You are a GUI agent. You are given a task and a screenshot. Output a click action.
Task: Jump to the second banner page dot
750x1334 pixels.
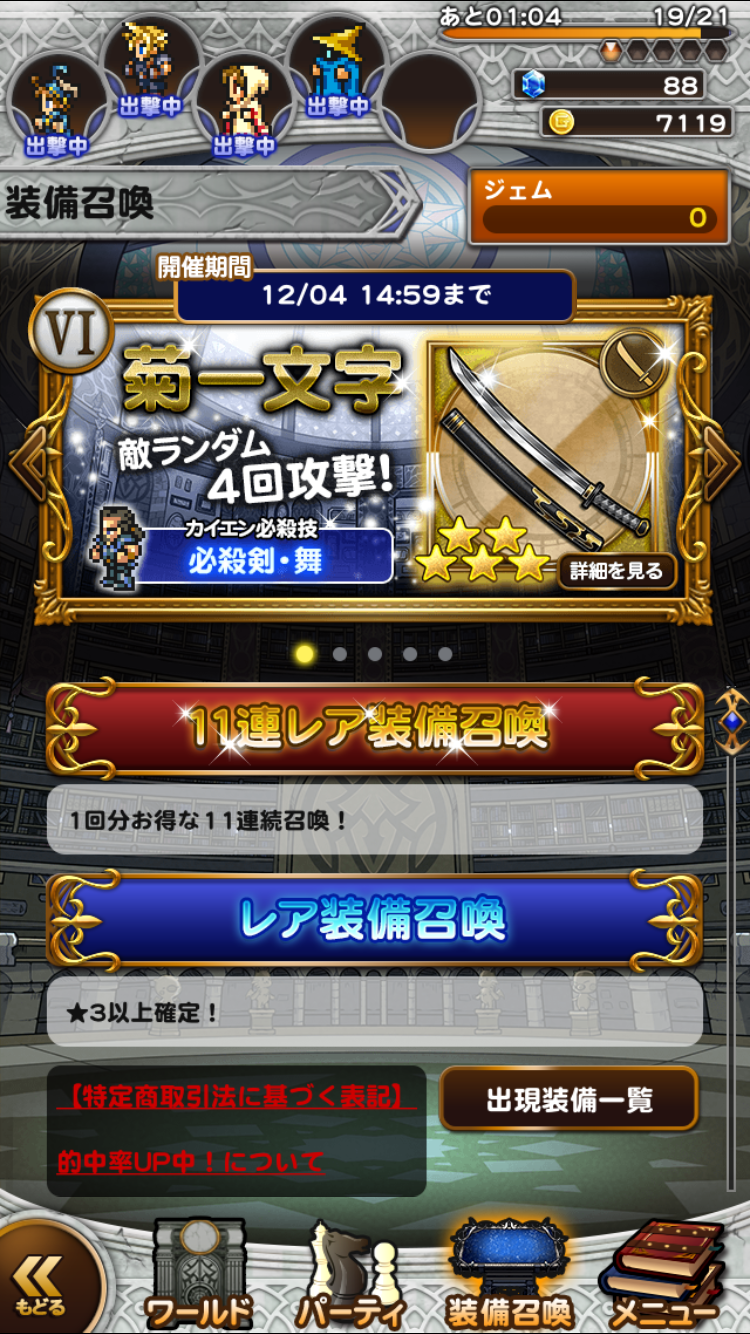(340, 654)
